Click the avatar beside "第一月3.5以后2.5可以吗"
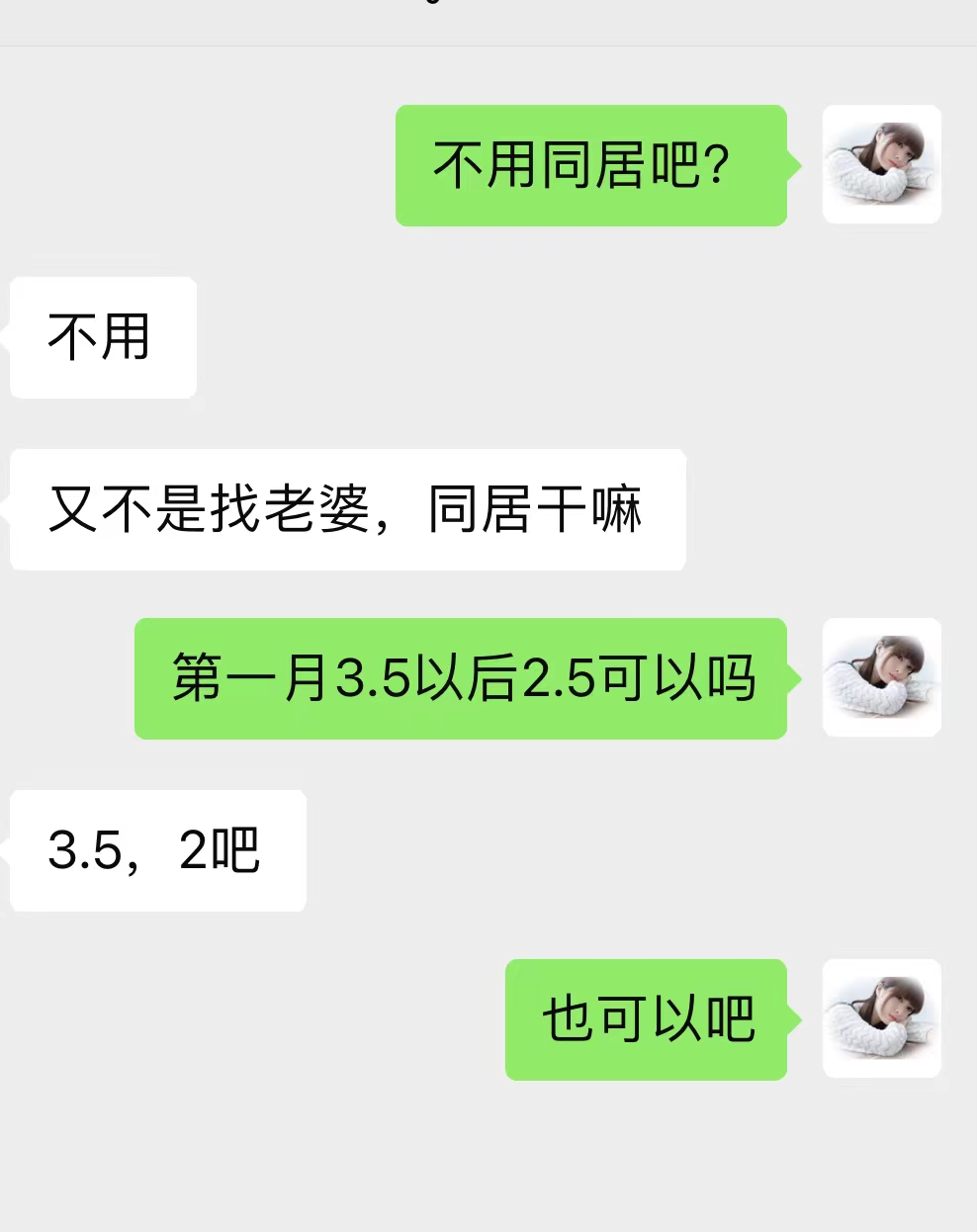The width and height of the screenshot is (977, 1232). (881, 678)
